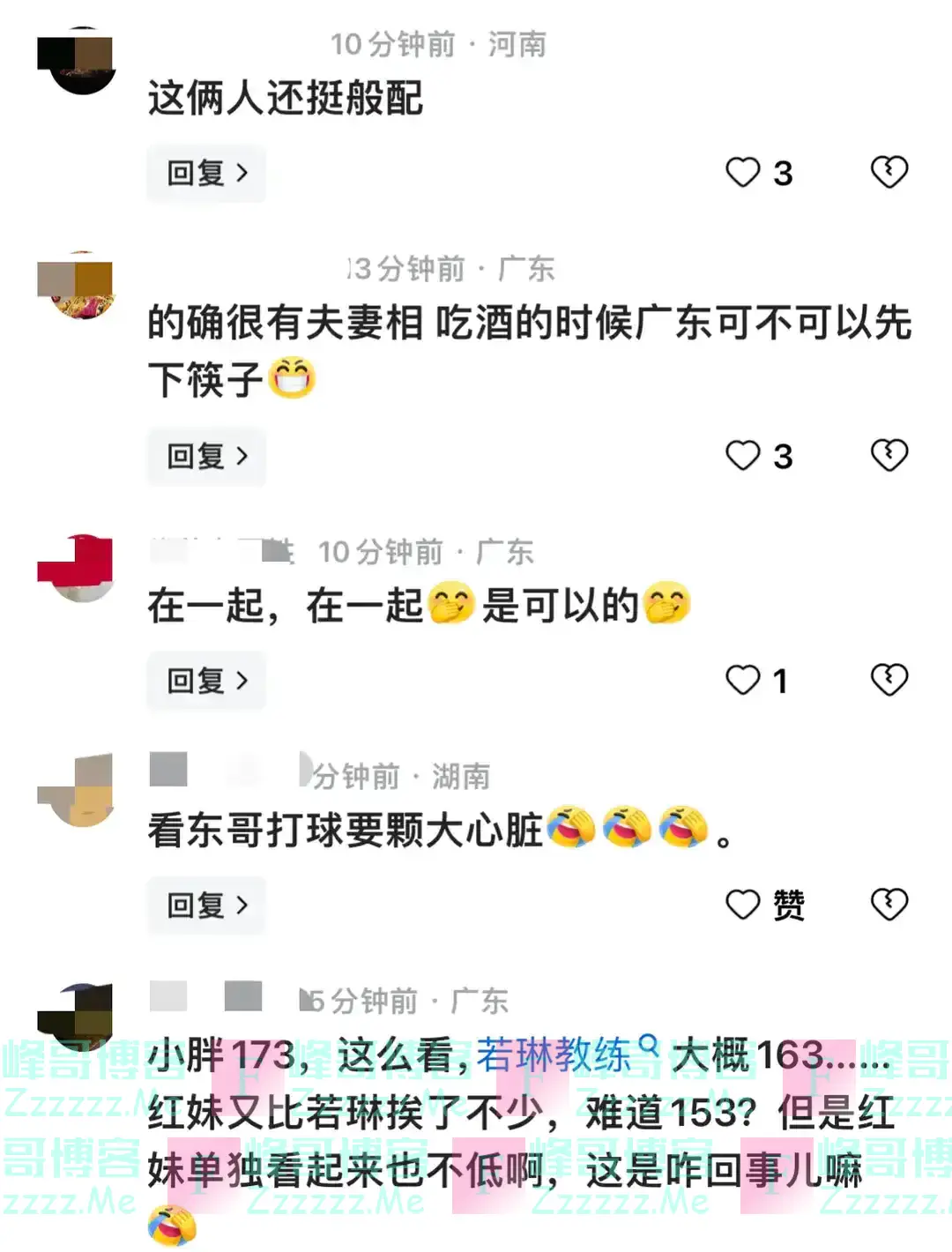Dislike the comment '看东哥打球要颗大心脏'
Viewport: 952px width, 1252px height.
tap(889, 905)
